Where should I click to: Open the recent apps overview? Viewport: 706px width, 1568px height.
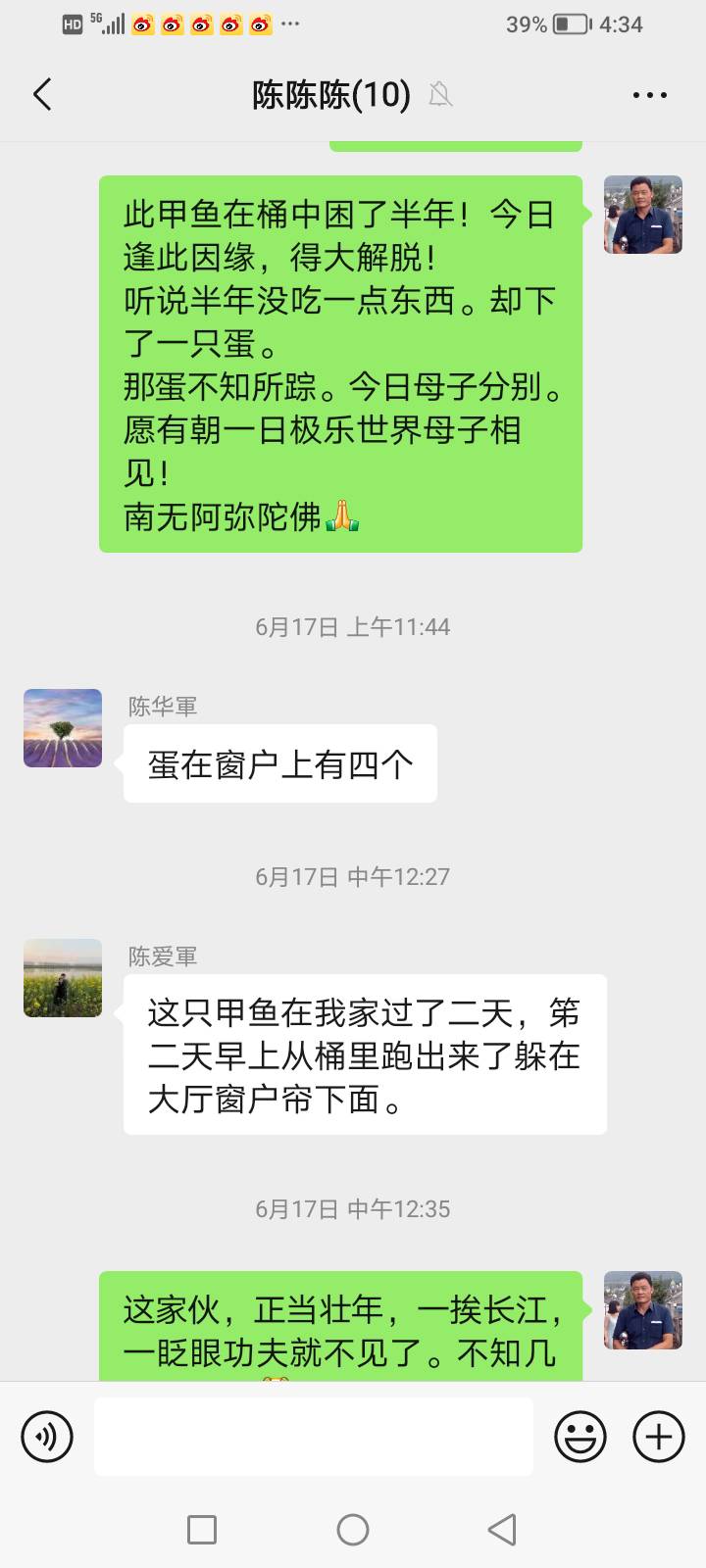click(x=202, y=1530)
